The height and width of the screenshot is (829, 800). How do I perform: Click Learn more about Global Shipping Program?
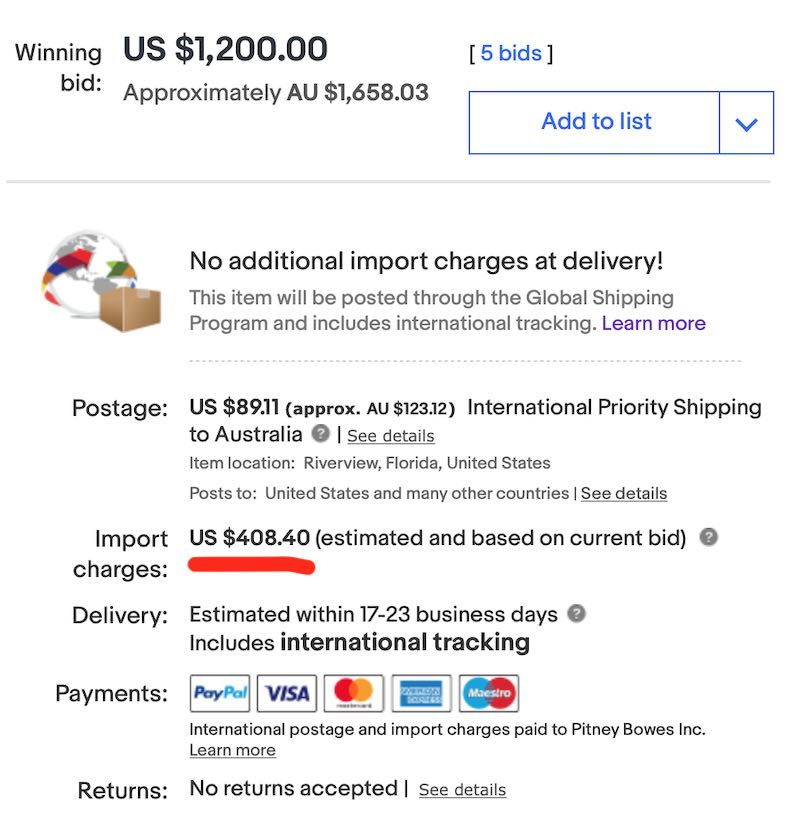[x=653, y=323]
